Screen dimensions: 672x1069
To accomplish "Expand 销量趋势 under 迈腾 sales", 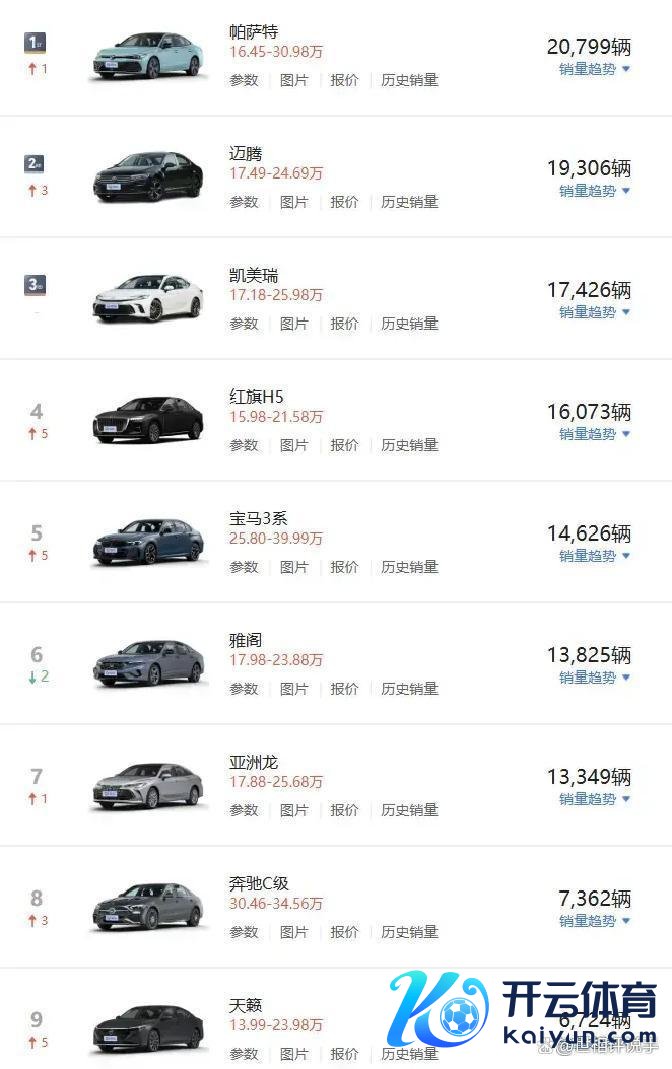I will coord(594,191).
